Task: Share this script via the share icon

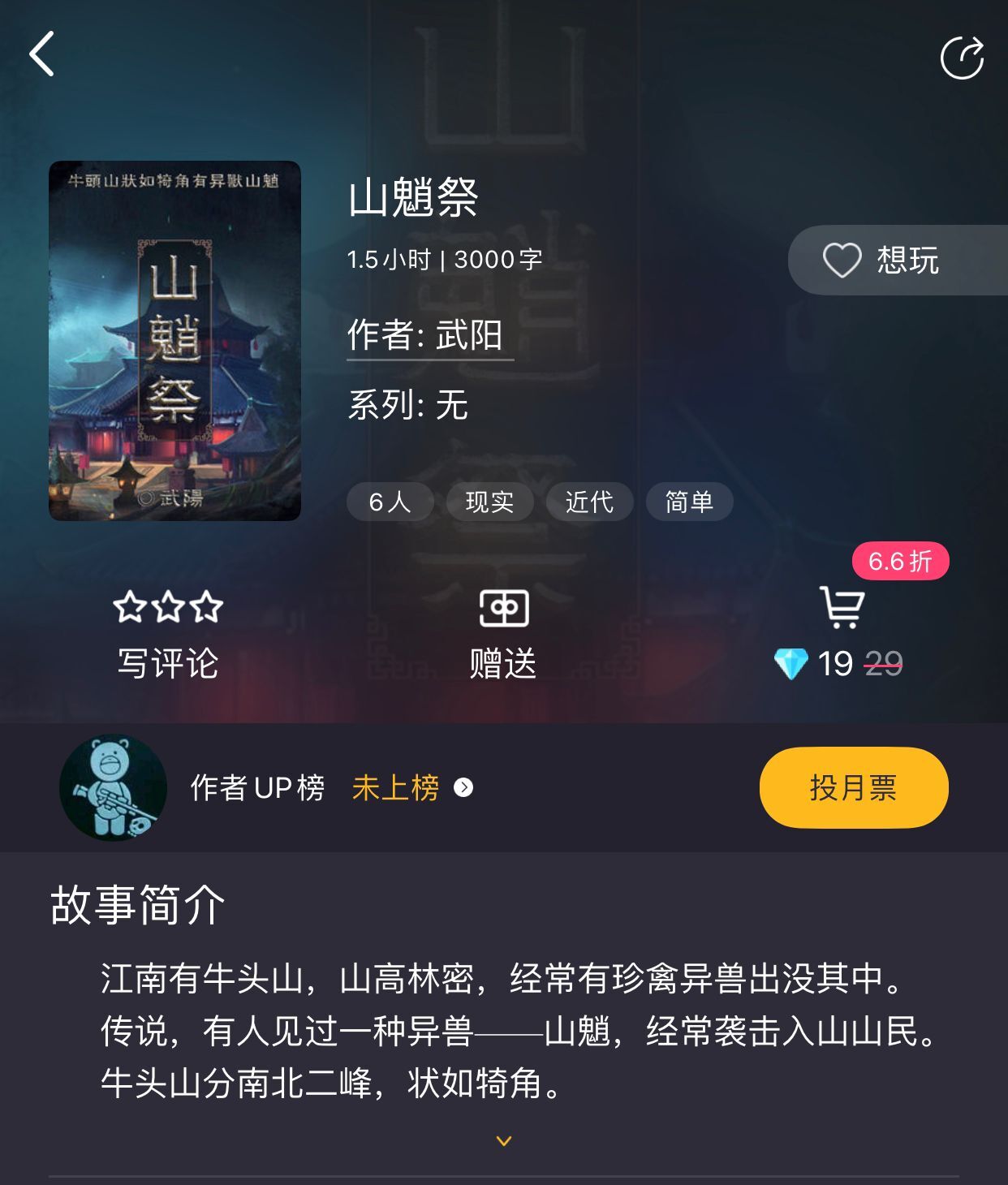Action: [x=962, y=58]
